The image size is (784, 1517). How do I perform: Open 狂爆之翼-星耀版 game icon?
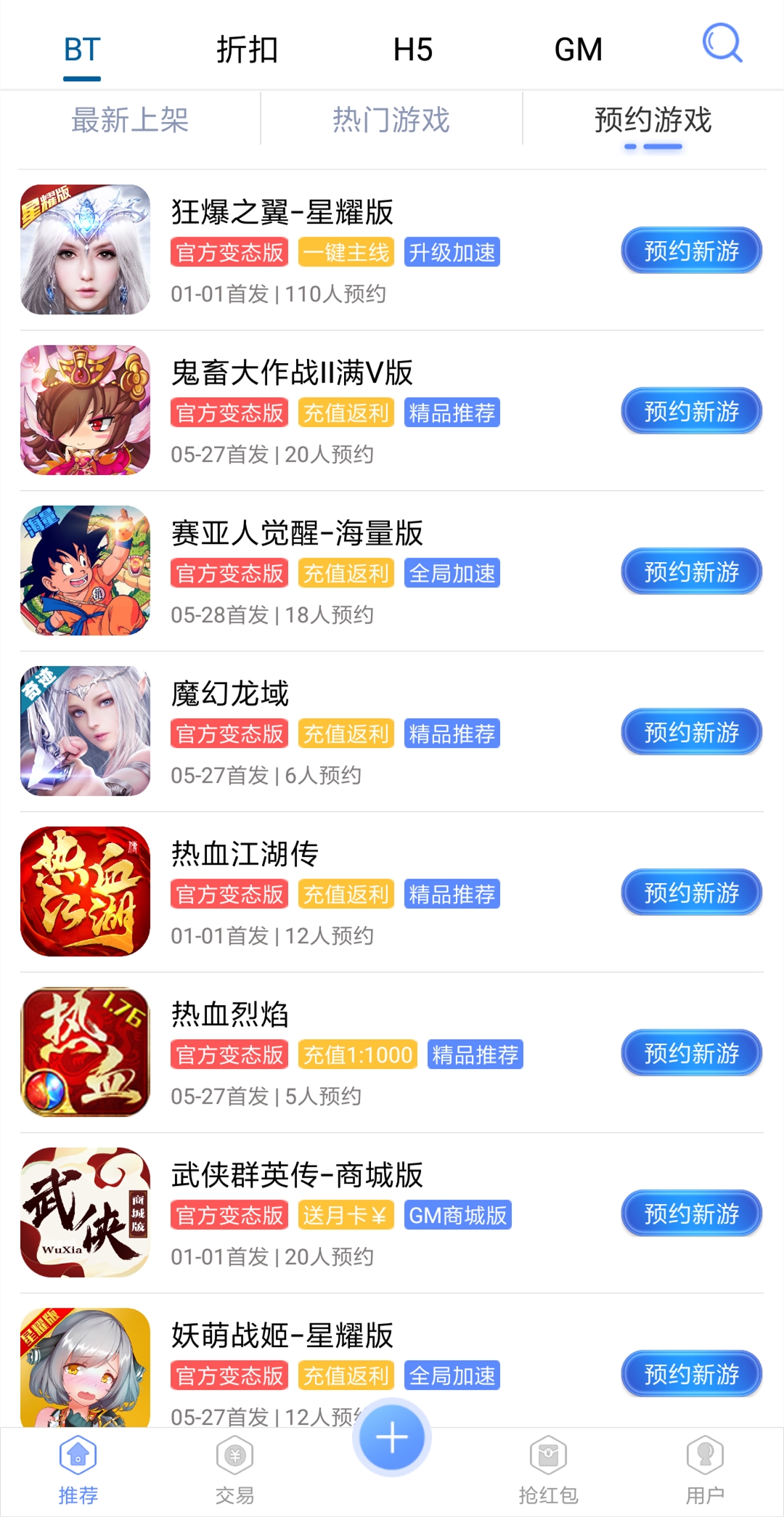(x=84, y=249)
